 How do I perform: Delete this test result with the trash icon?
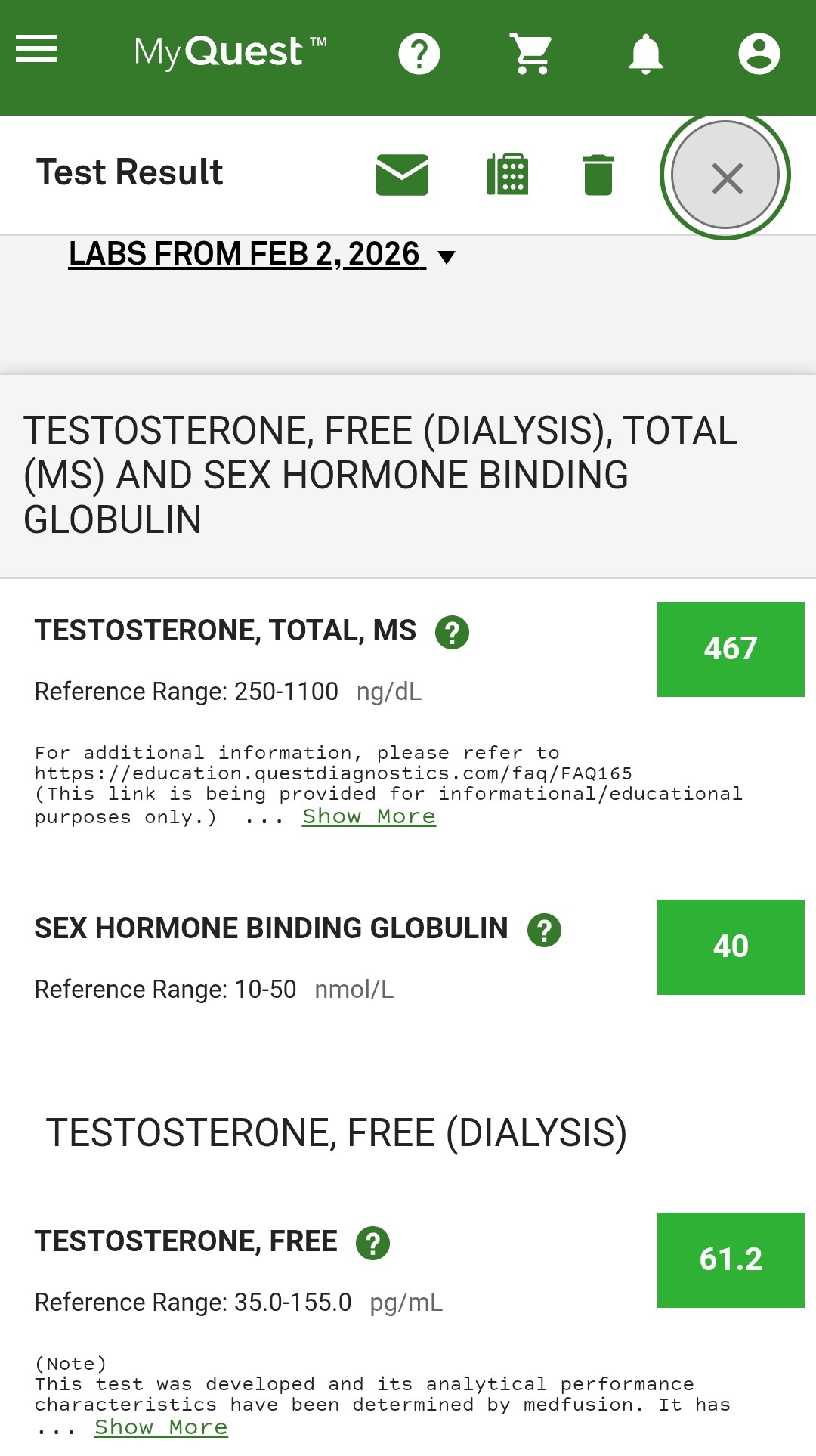pos(598,173)
